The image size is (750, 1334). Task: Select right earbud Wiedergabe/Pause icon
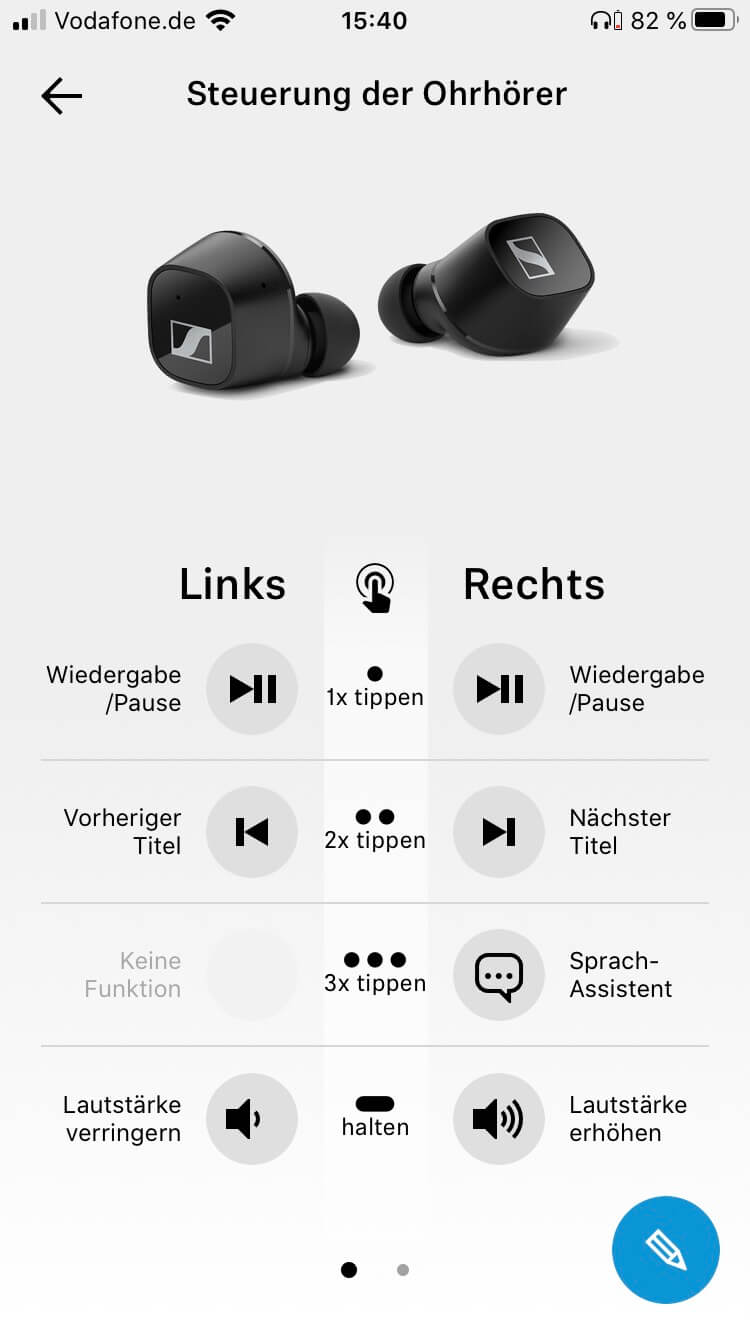point(499,689)
